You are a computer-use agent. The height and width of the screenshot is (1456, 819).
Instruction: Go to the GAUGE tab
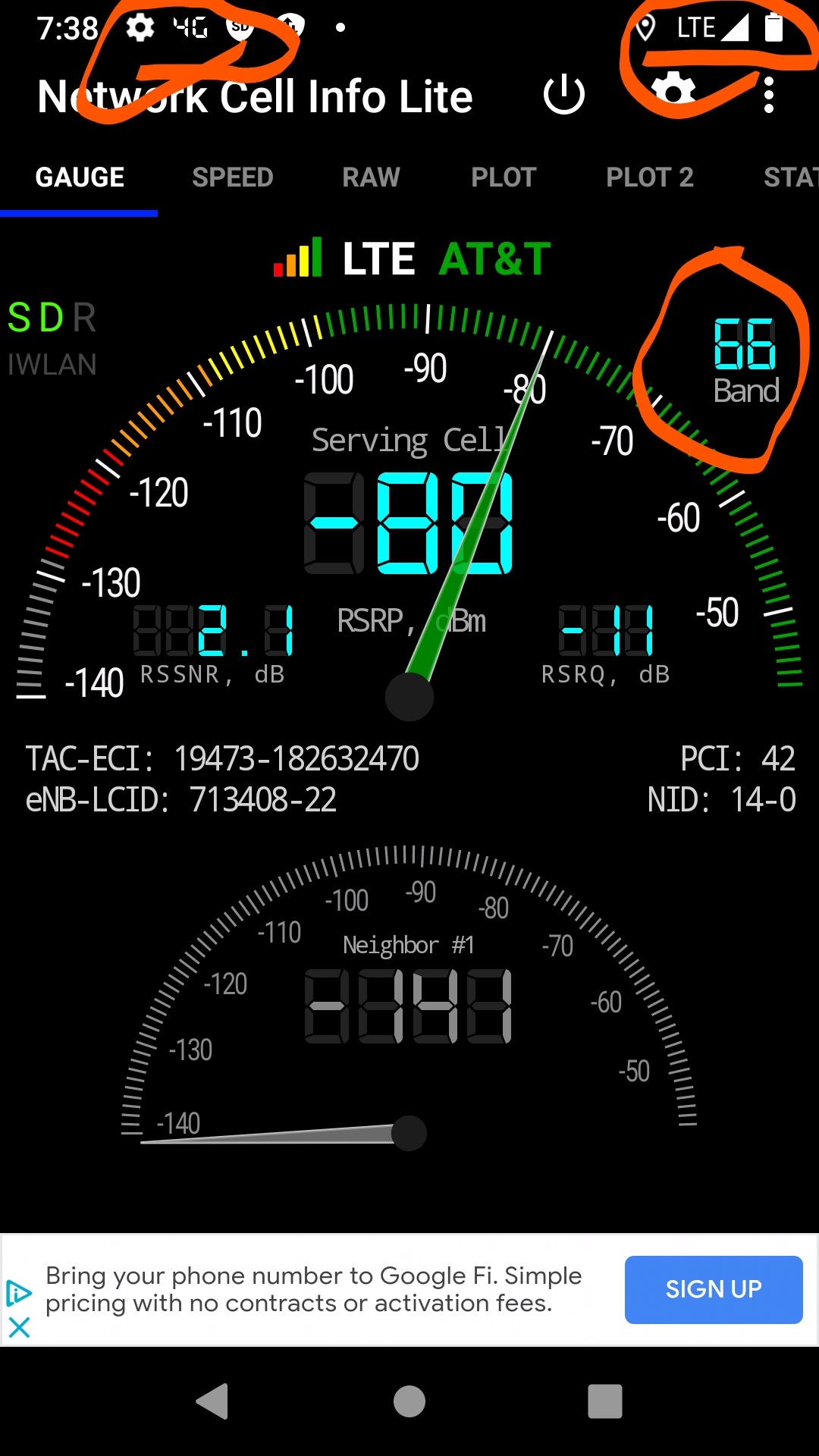pyautogui.click(x=80, y=177)
